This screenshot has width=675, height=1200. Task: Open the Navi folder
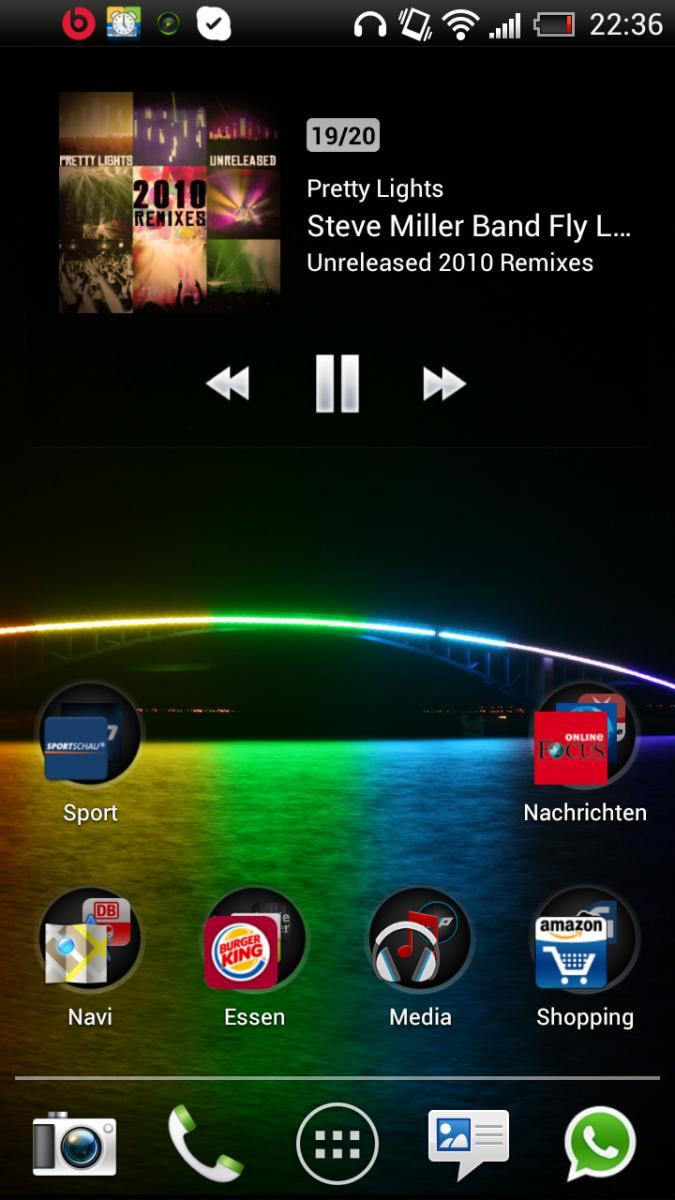(x=89, y=945)
